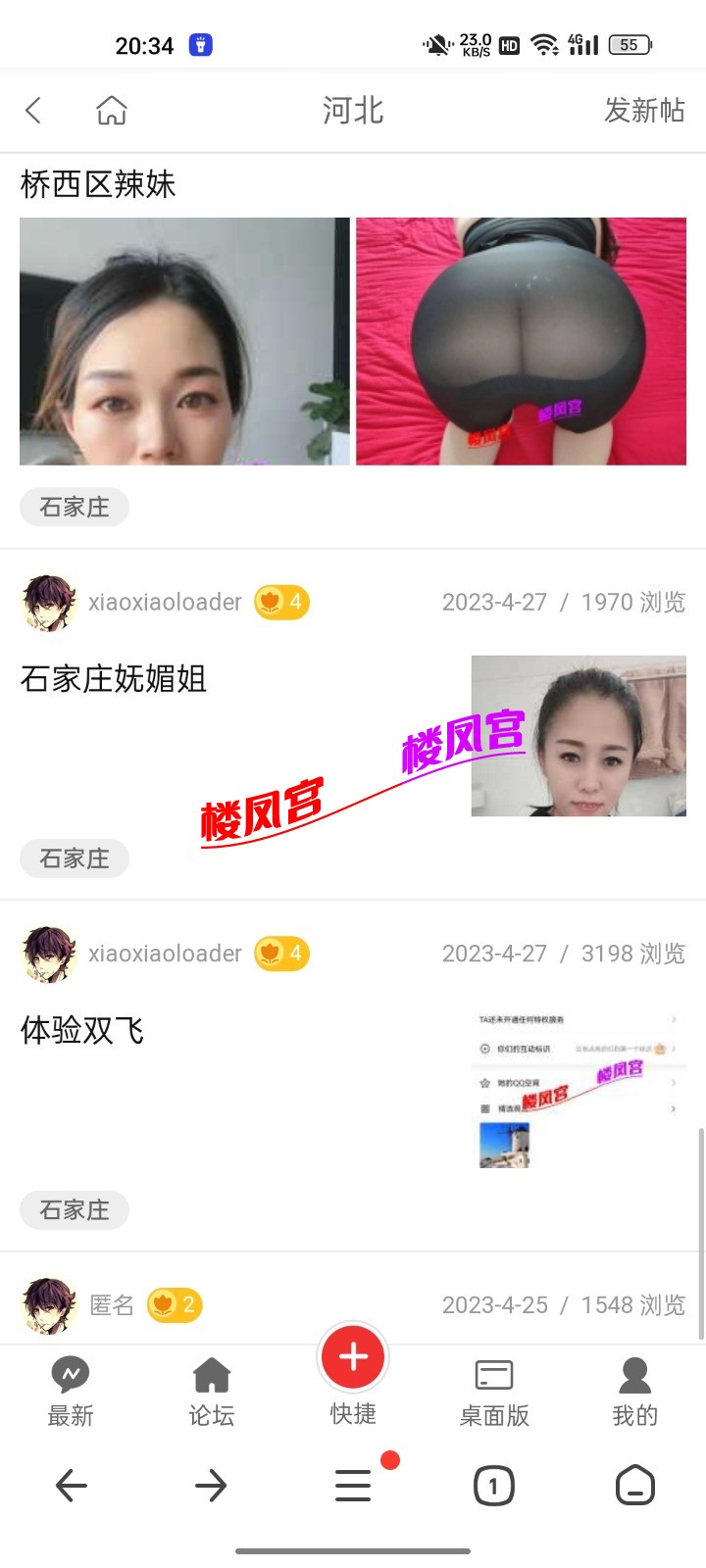The width and height of the screenshot is (706, 1568).
Task: Tap the battery indicator showing 55
Action: pyautogui.click(x=629, y=45)
